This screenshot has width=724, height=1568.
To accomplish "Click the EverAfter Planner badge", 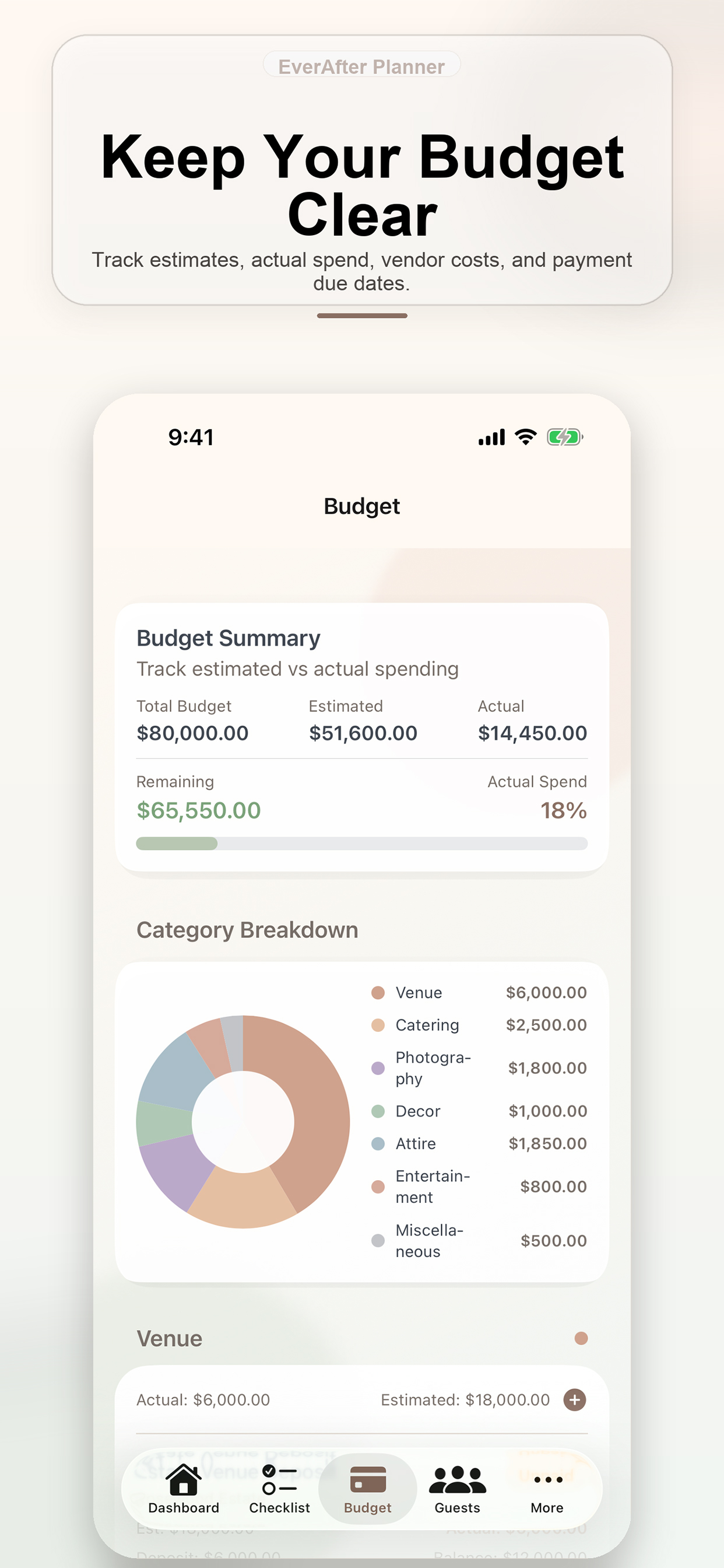I will point(361,66).
